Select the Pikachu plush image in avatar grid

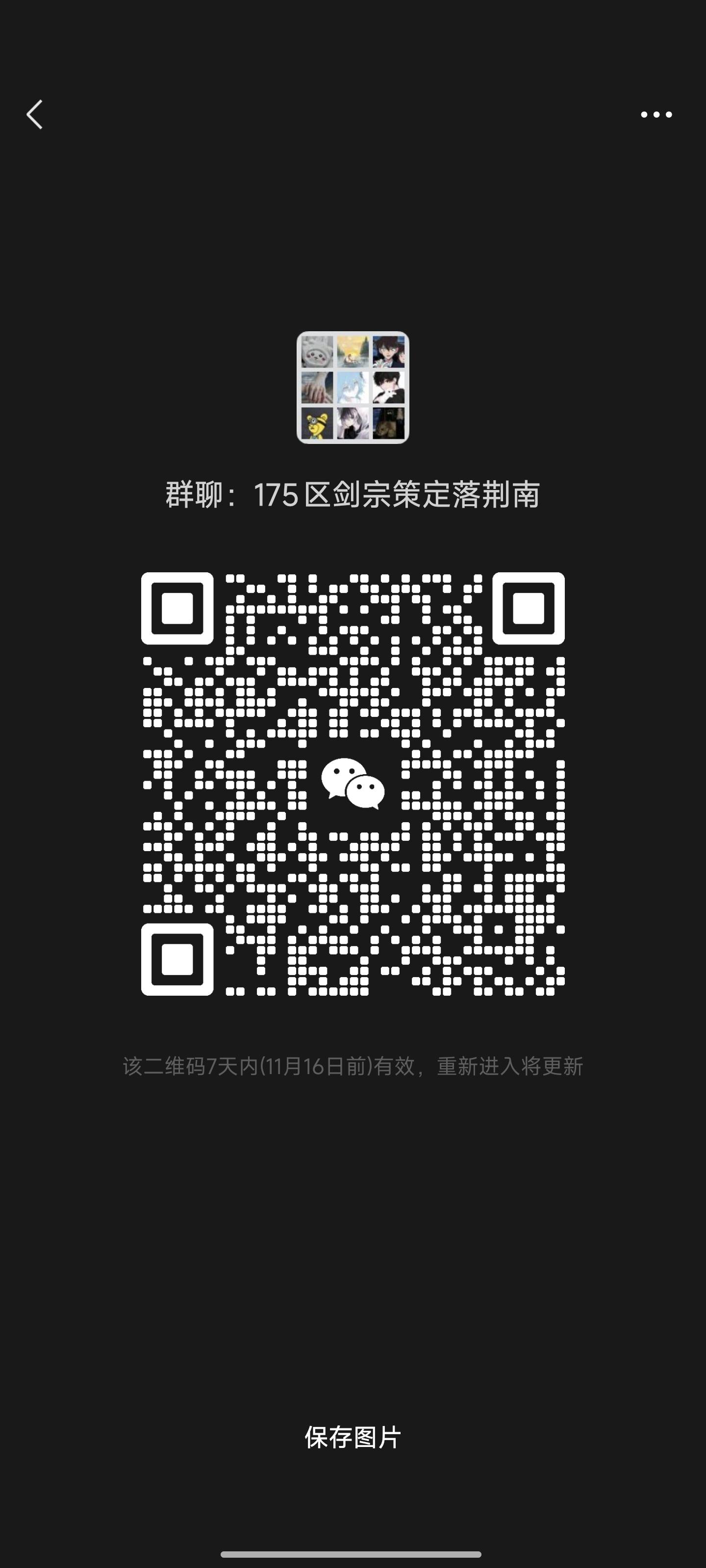(x=317, y=352)
